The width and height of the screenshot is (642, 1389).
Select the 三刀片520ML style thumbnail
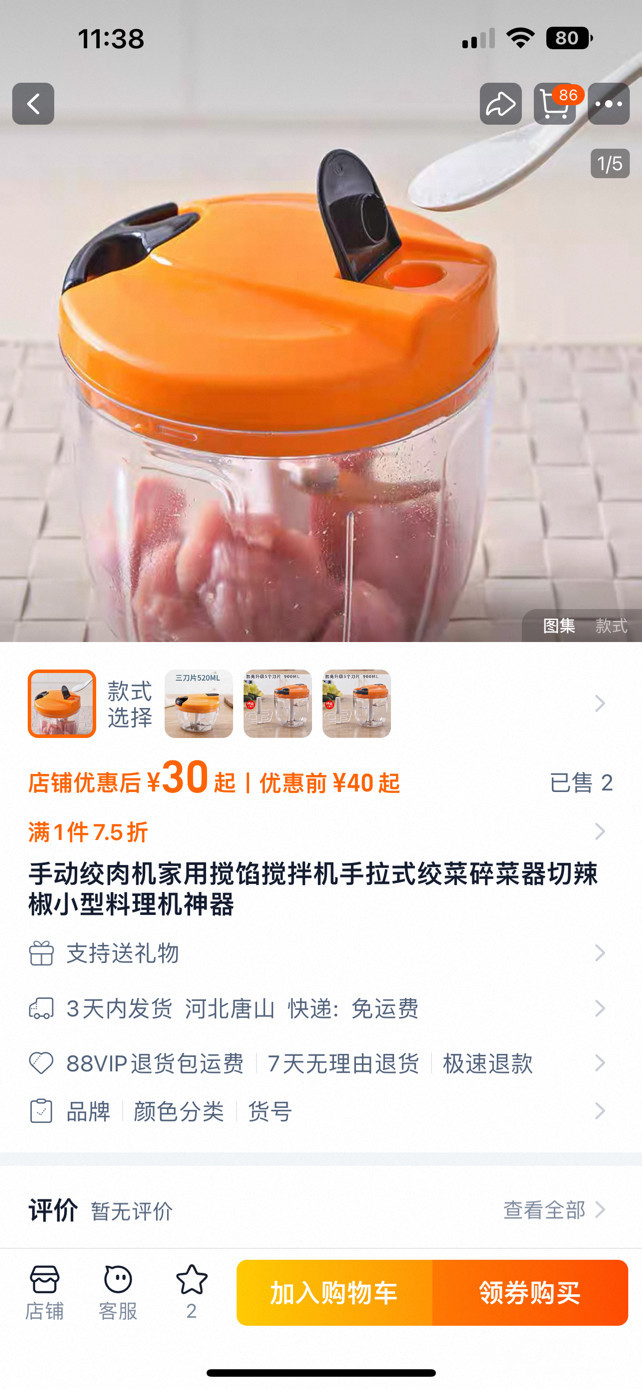[199, 704]
